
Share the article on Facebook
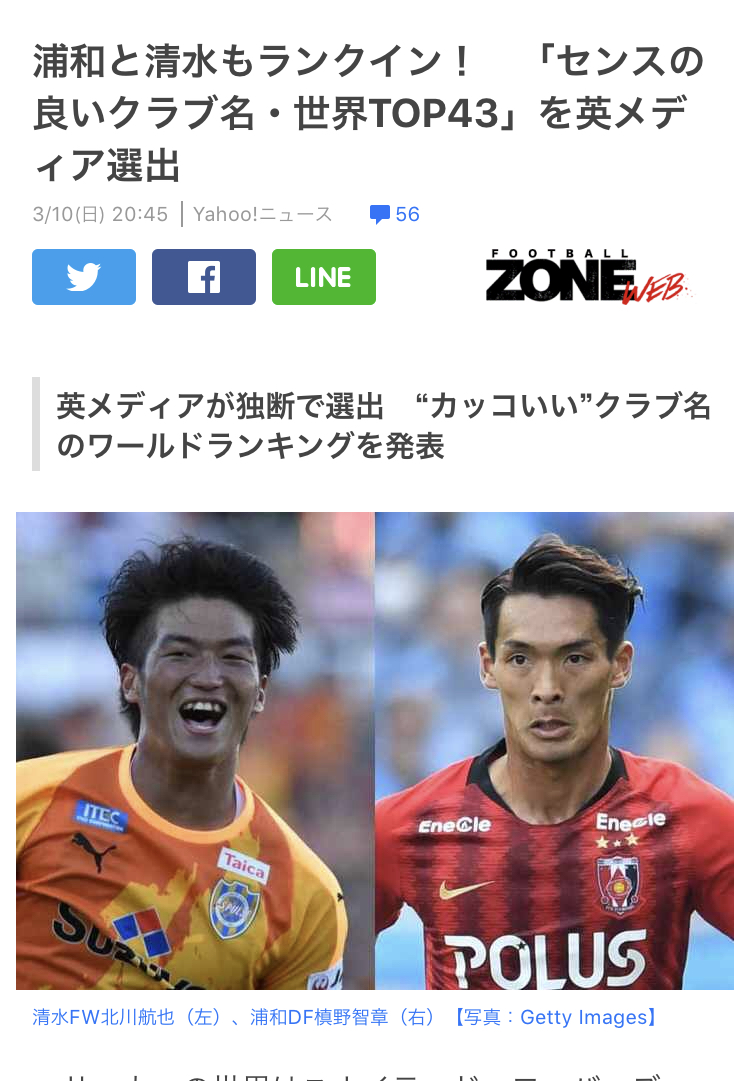[x=204, y=277]
